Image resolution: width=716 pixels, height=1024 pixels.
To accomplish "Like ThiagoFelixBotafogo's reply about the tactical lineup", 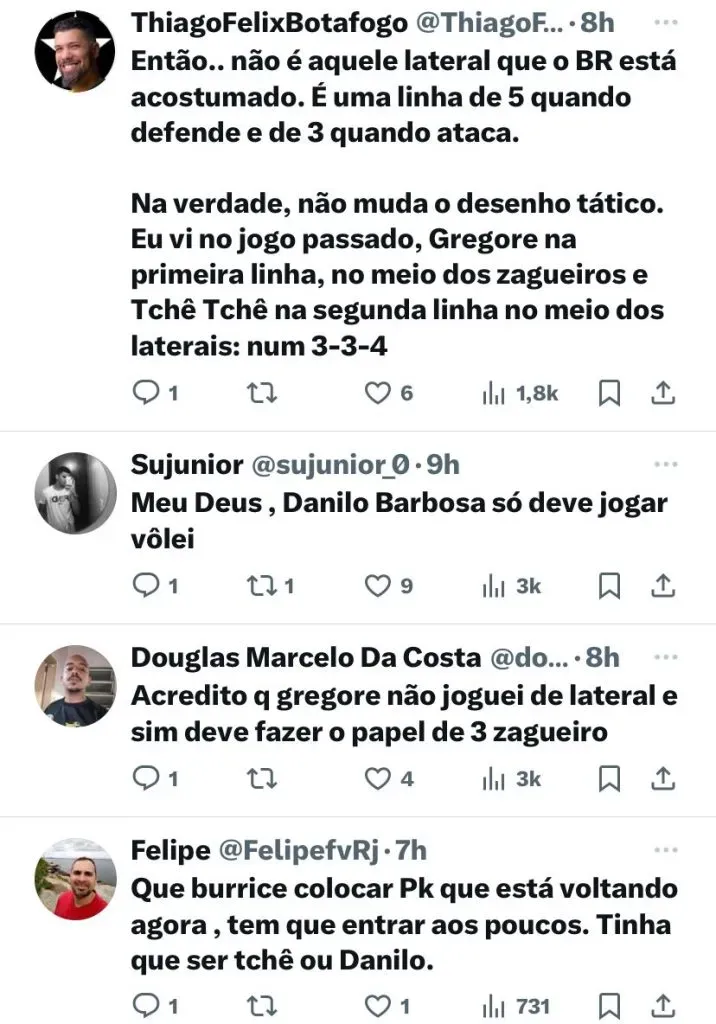I will tap(377, 394).
